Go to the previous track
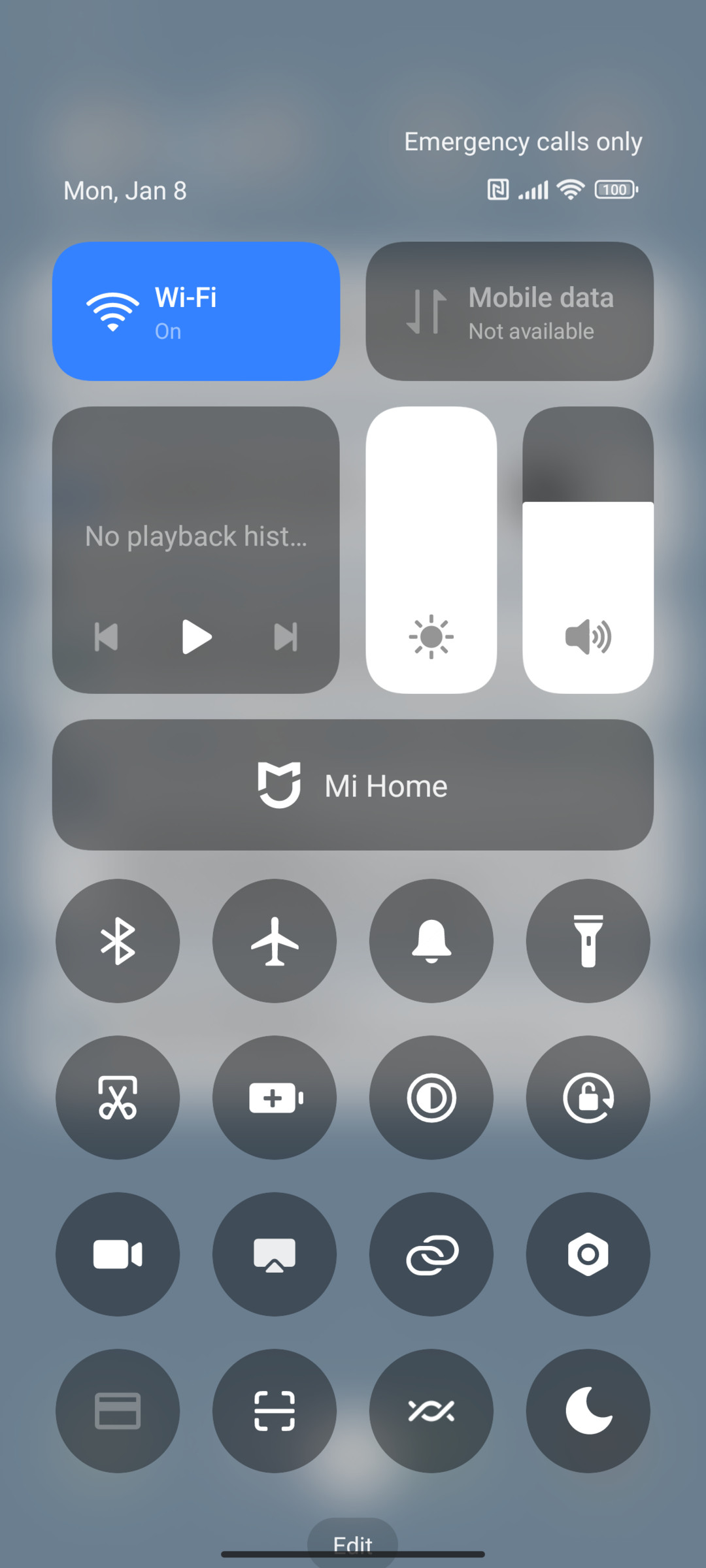This screenshot has height=1568, width=706. tap(106, 637)
